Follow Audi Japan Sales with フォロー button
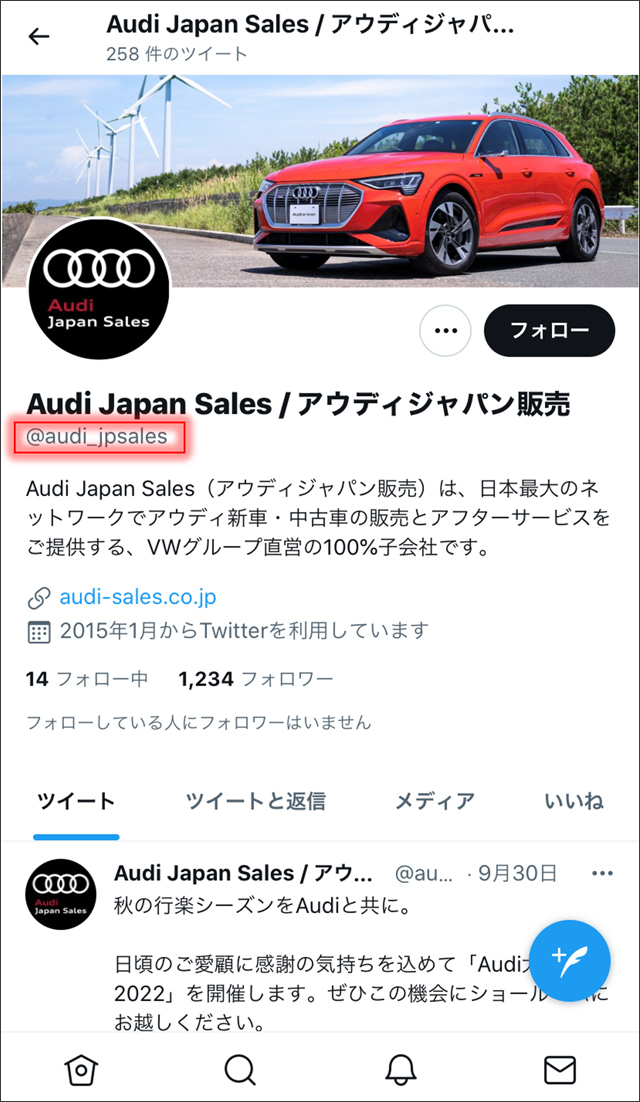The width and height of the screenshot is (640, 1102). point(549,331)
